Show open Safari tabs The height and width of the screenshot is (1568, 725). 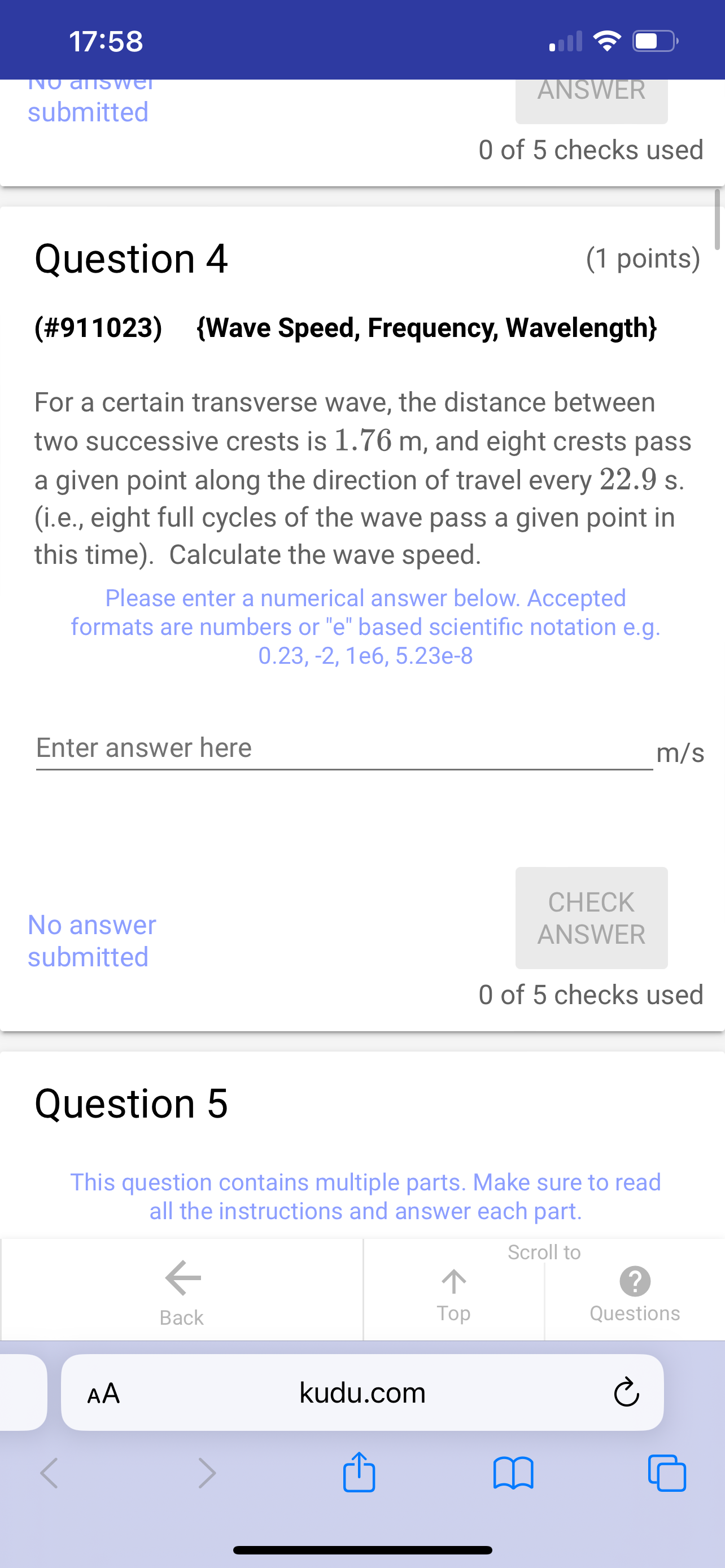click(x=667, y=1473)
